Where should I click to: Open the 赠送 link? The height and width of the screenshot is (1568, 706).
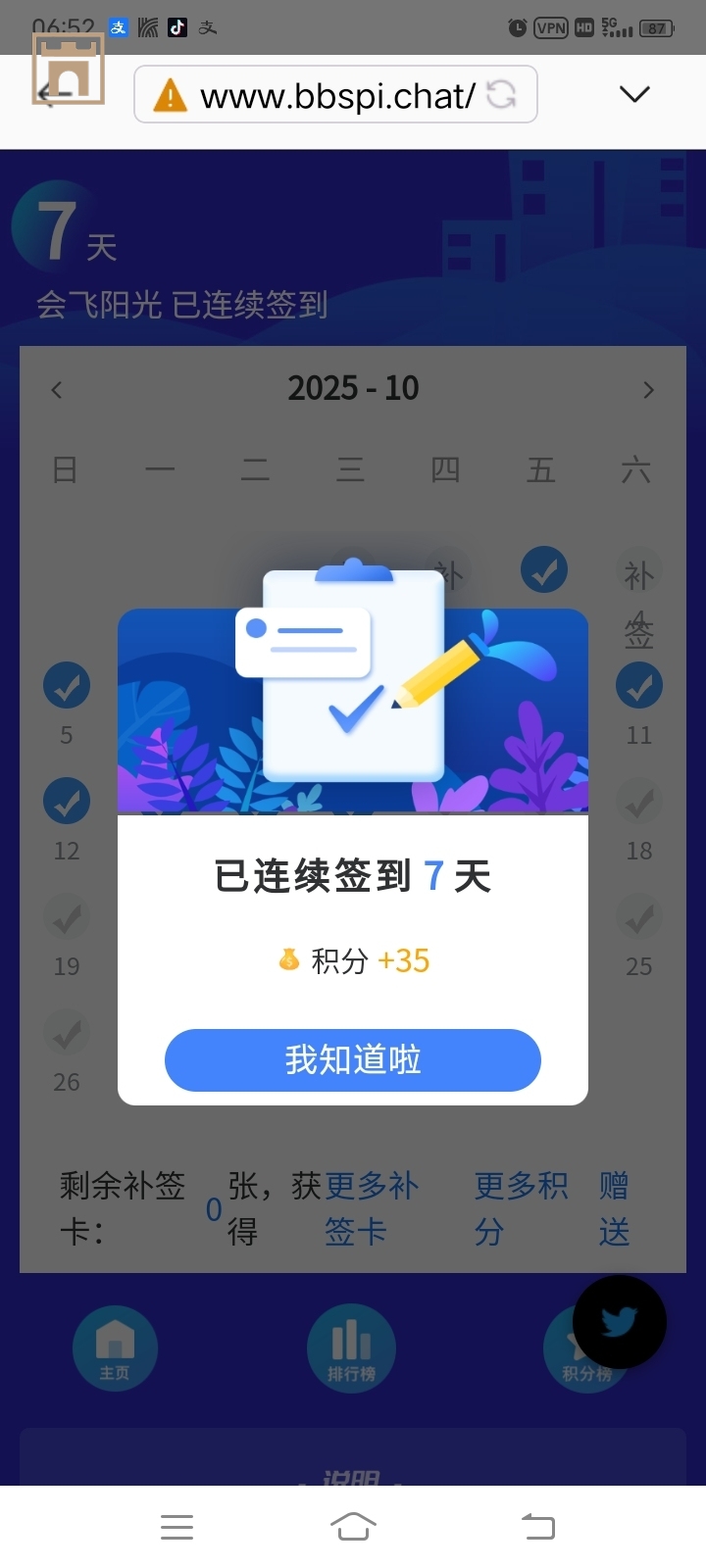pyautogui.click(x=615, y=1208)
